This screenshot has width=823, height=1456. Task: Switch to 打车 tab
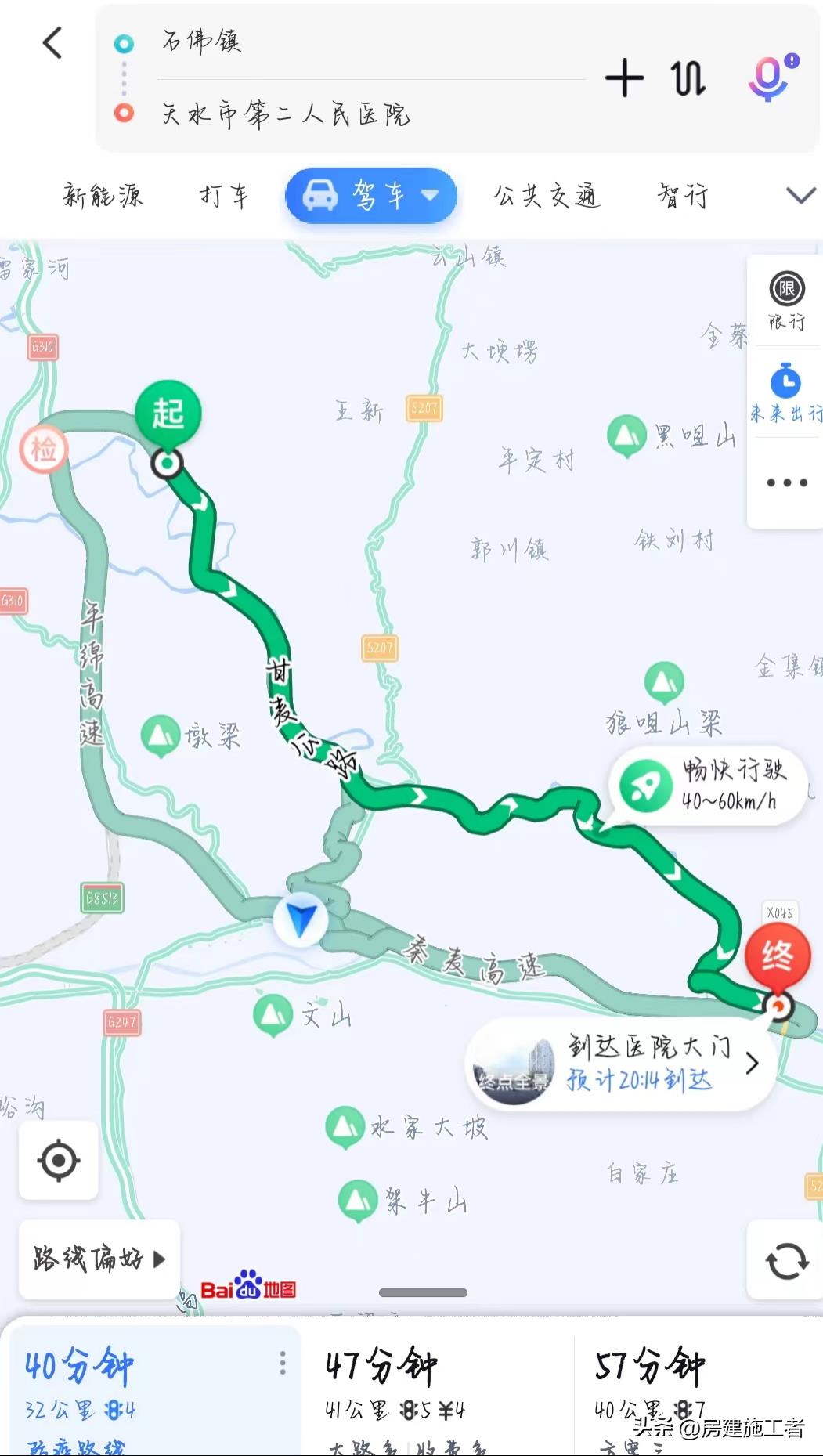click(x=224, y=196)
